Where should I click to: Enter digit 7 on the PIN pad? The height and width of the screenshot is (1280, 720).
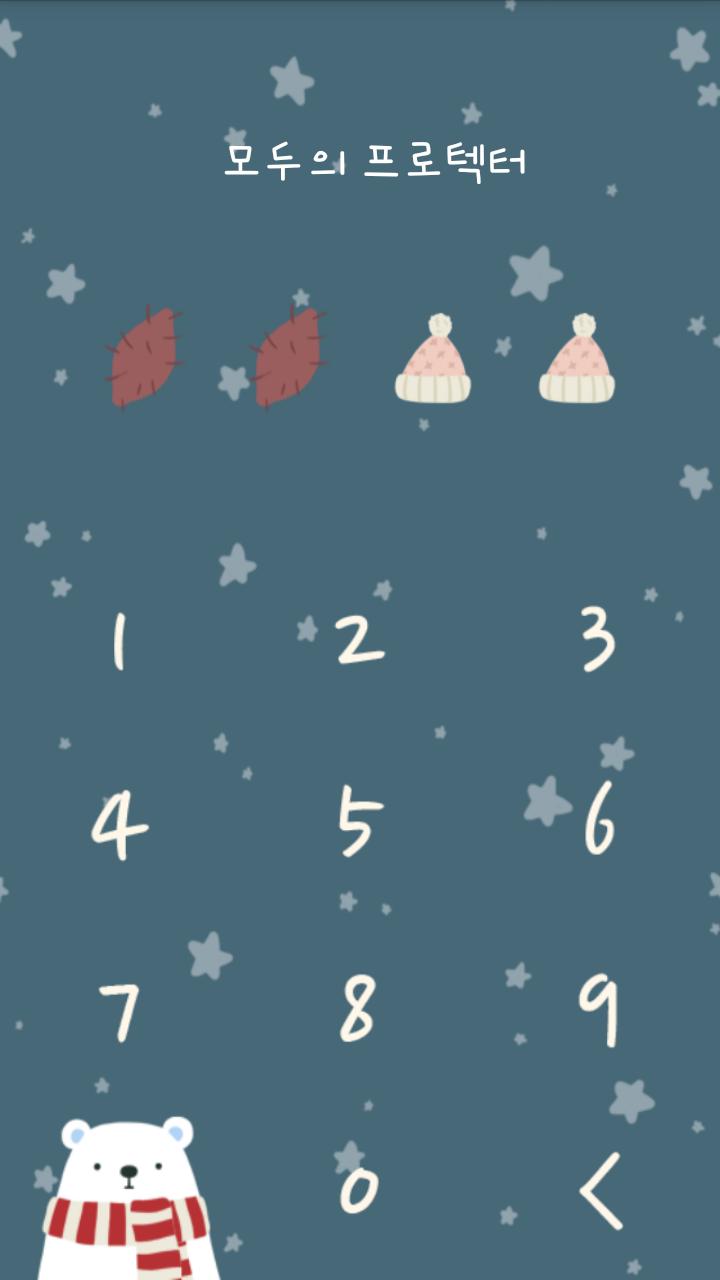tap(119, 1011)
